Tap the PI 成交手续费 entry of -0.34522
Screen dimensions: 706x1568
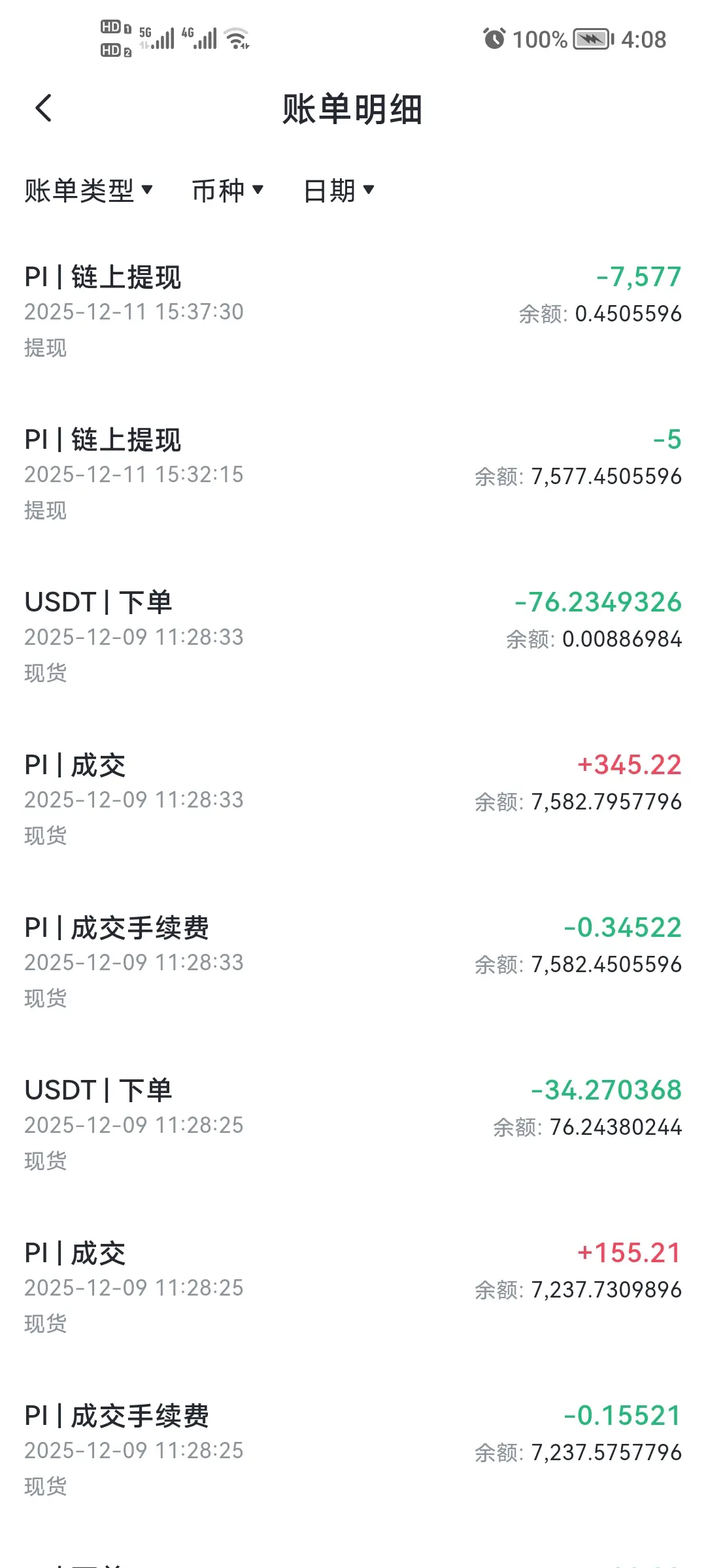pos(353,962)
